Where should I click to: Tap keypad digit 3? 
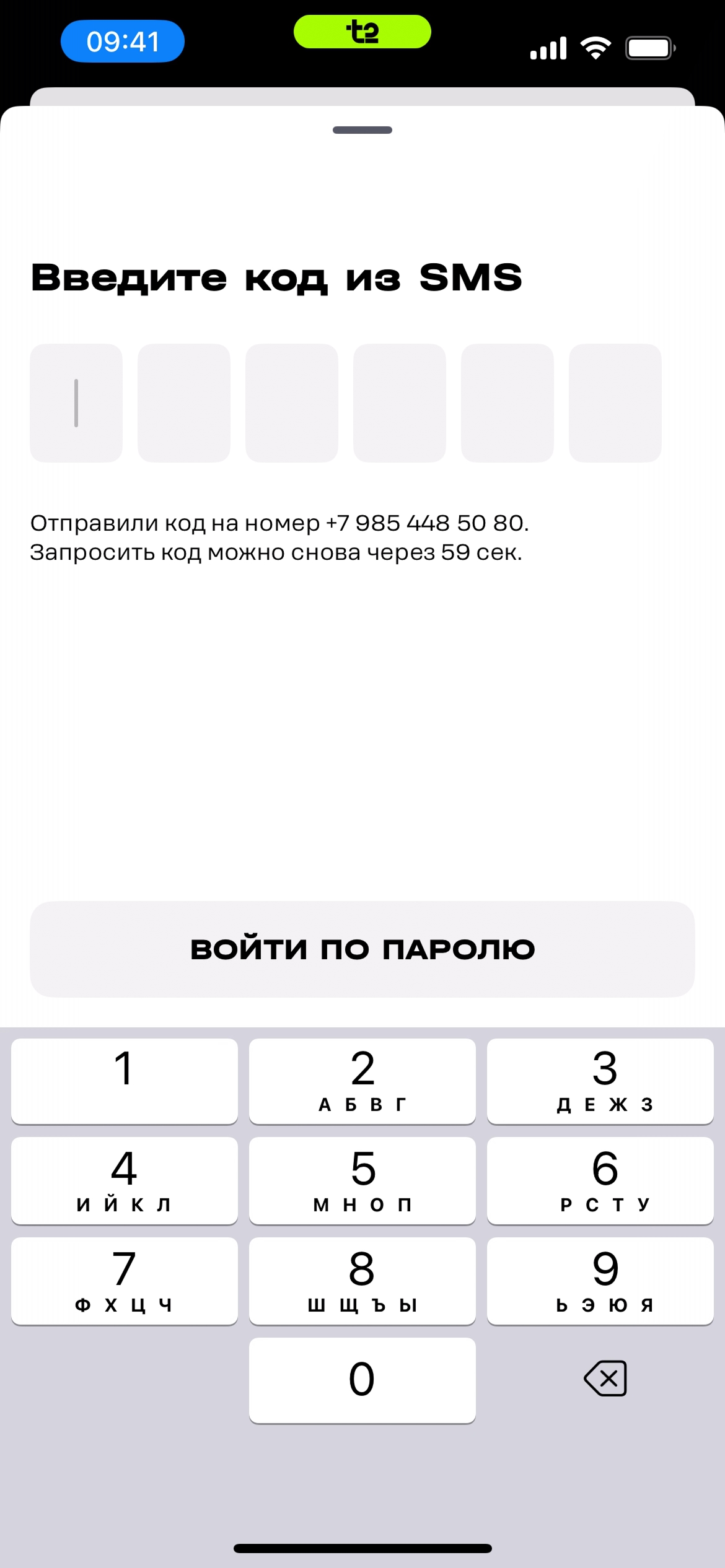pos(600,1081)
